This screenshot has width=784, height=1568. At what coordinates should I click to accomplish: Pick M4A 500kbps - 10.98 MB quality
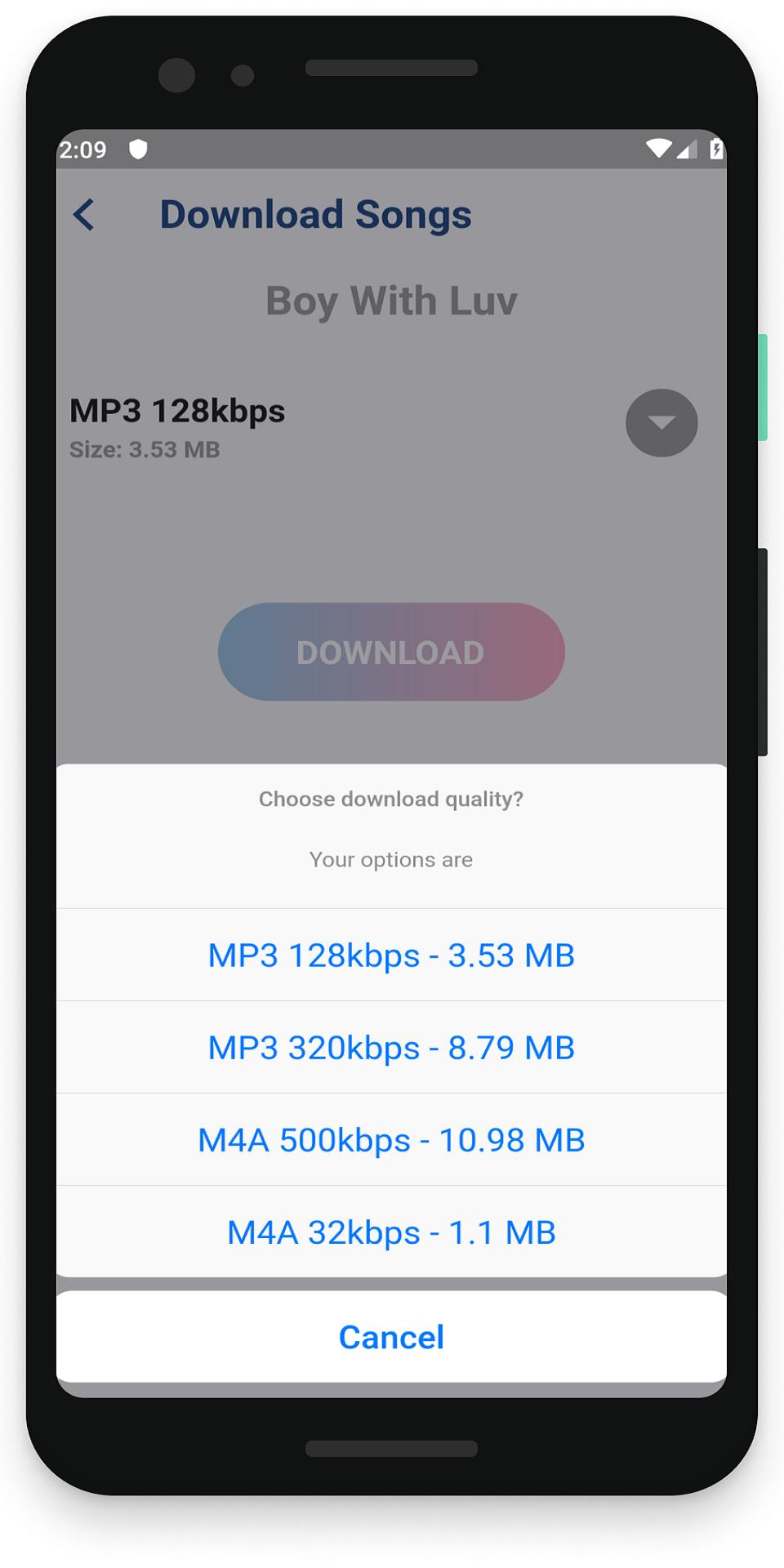coord(391,1139)
